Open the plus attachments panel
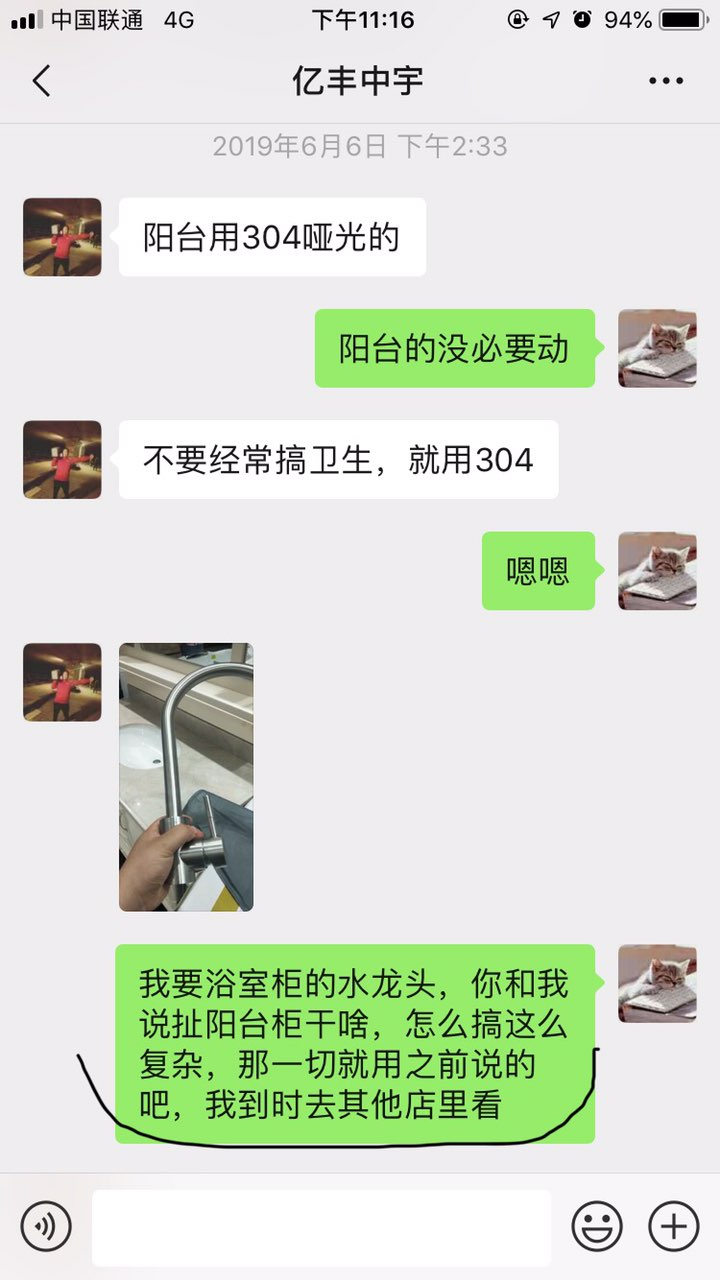Image resolution: width=720 pixels, height=1280 pixels. click(x=673, y=1226)
